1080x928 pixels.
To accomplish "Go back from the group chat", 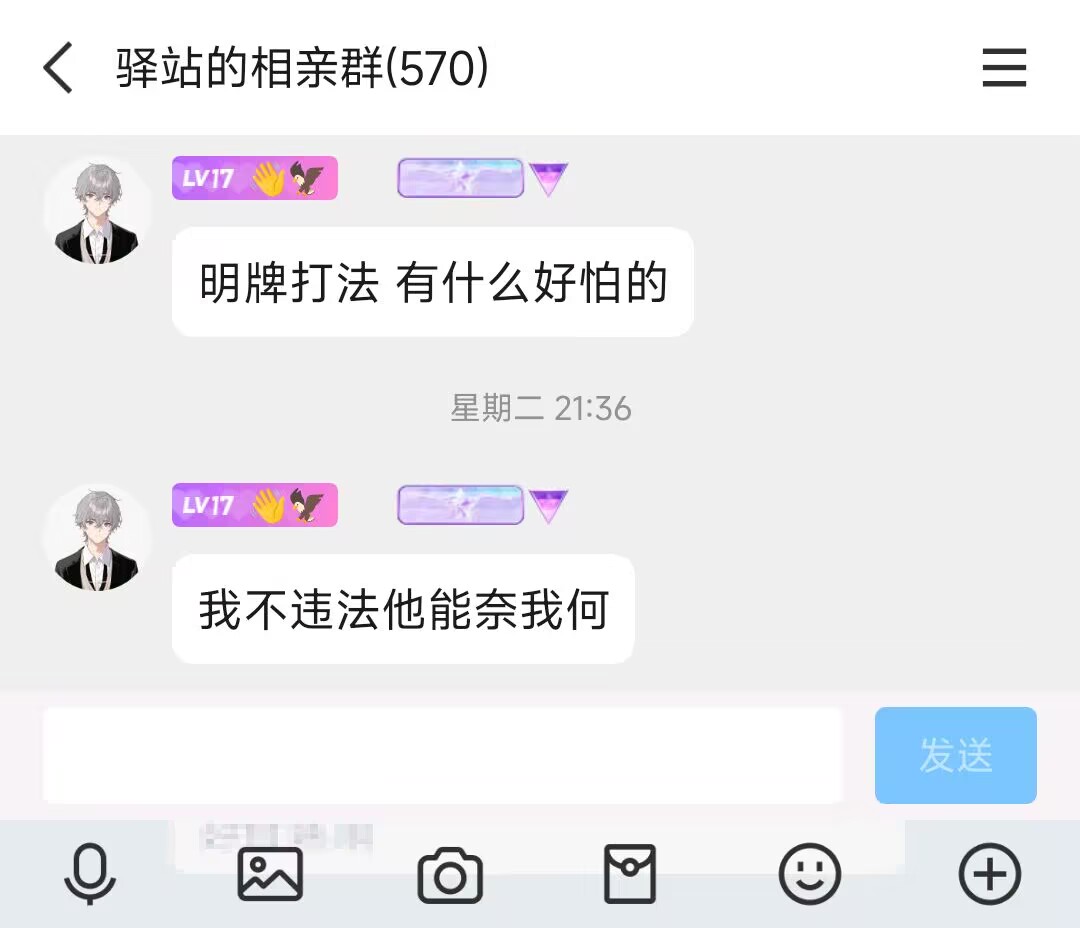I will coord(58,69).
